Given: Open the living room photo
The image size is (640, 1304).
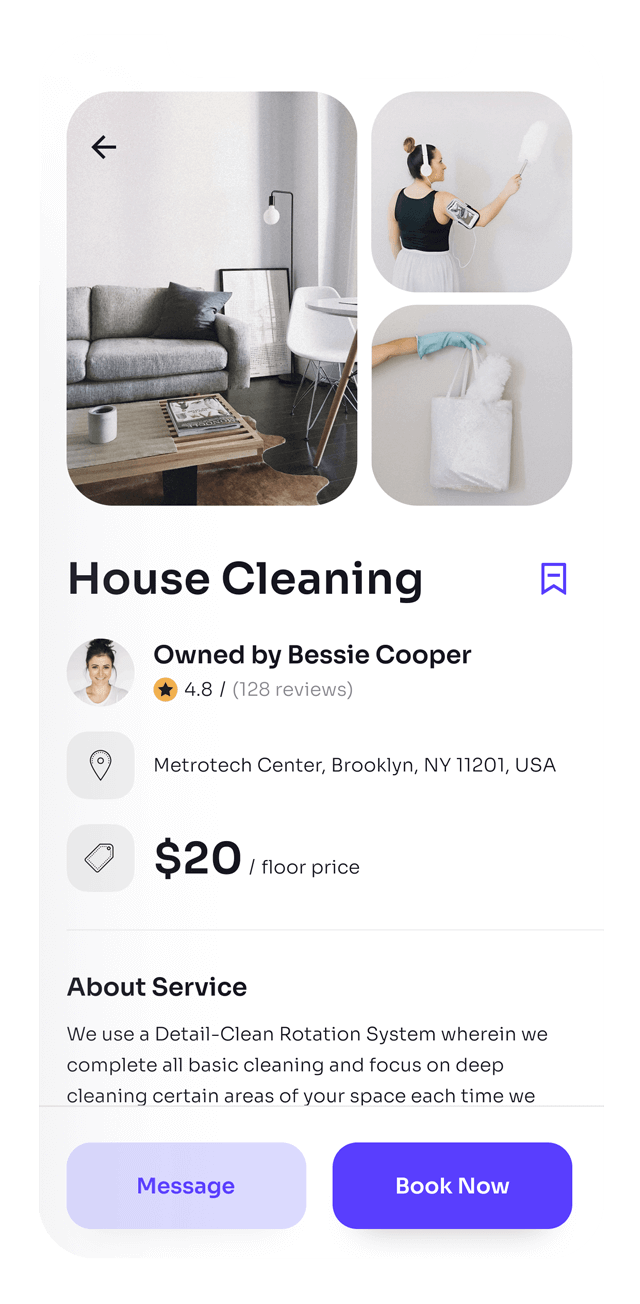Looking at the screenshot, I should 212,330.
